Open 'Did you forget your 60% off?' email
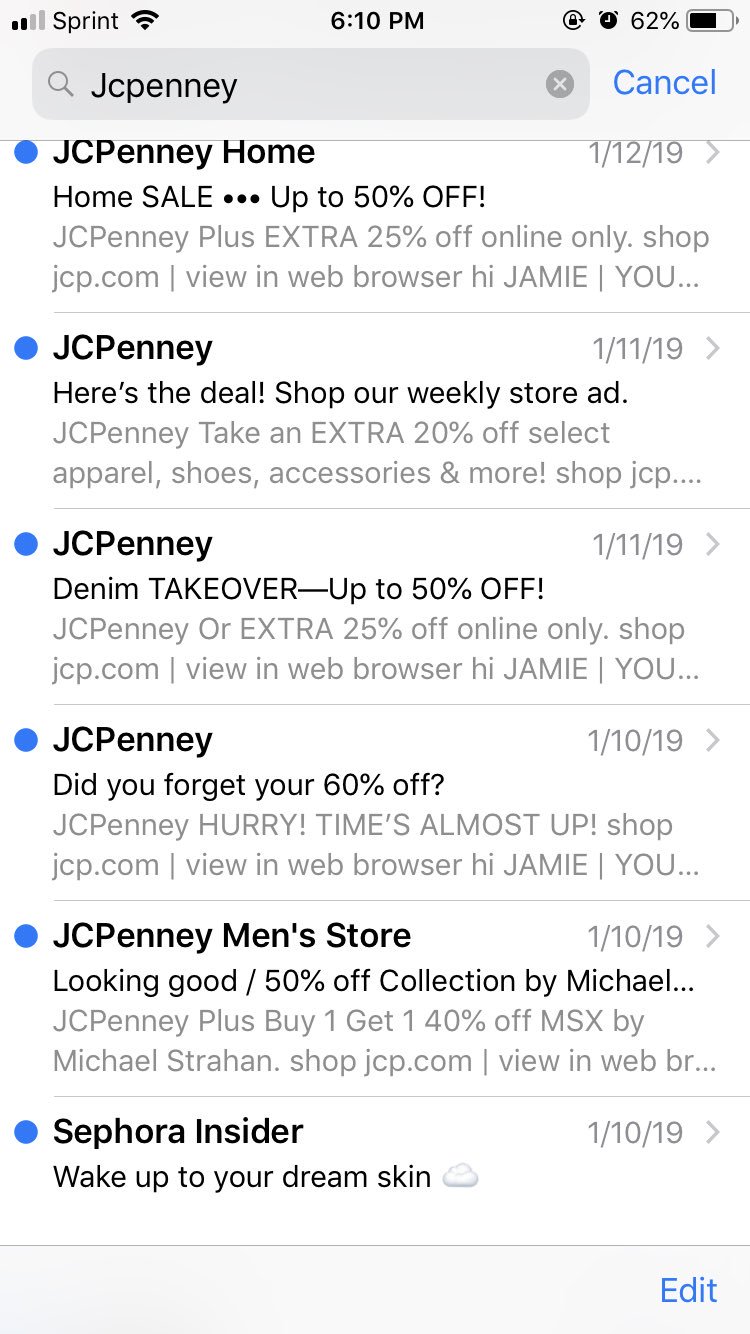Viewport: 750px width, 1334px height. pos(375,803)
